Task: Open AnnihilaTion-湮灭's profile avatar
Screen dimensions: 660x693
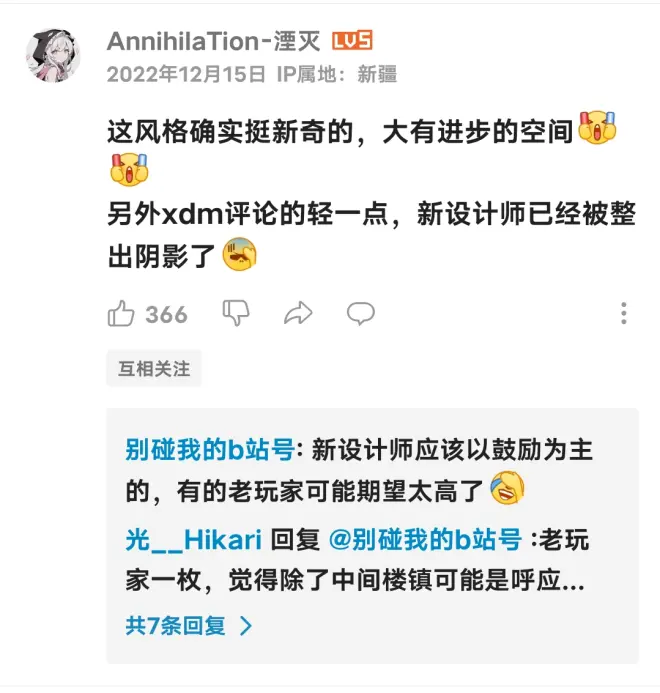Action: (53, 57)
